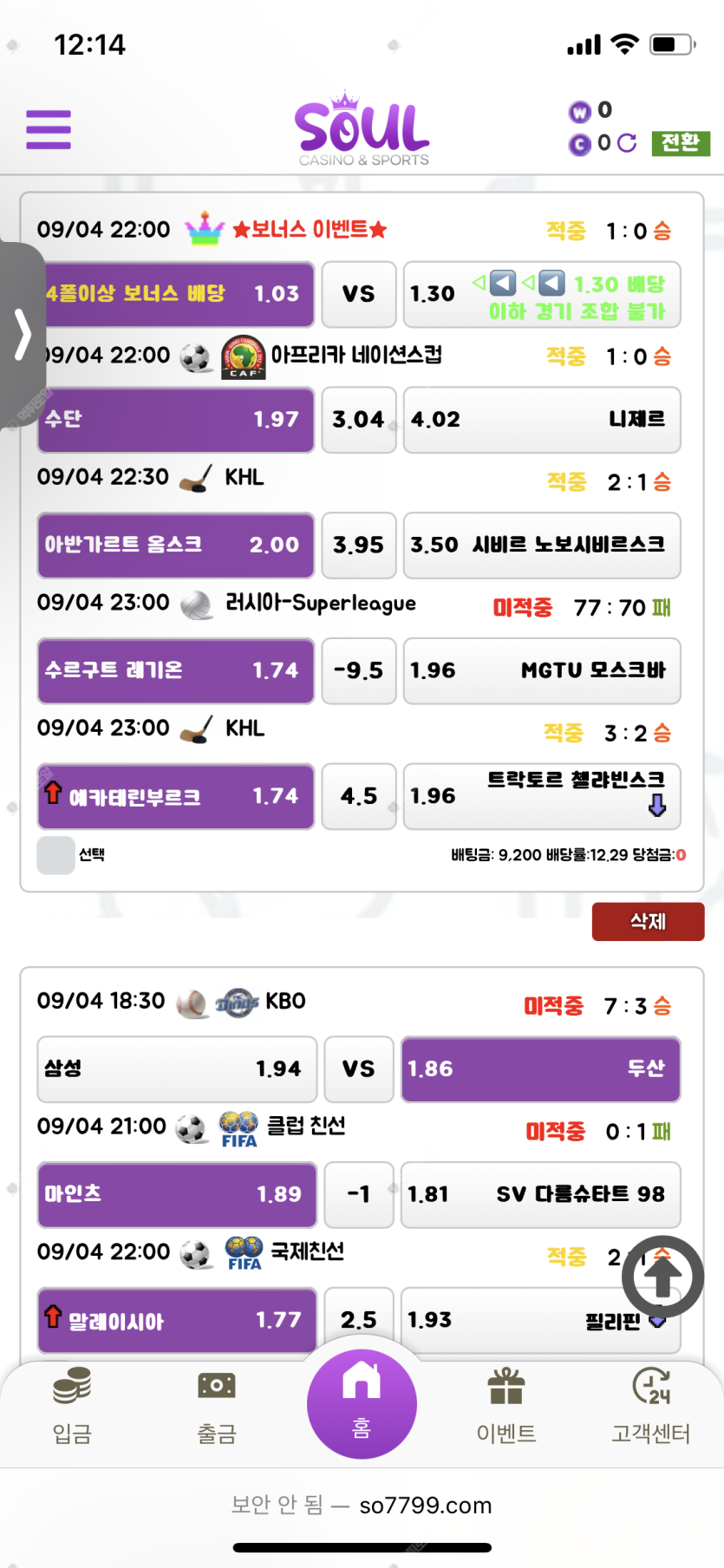Screen dimensions: 724x1568
Task: Expand the left side panel arrow
Action: [23, 335]
